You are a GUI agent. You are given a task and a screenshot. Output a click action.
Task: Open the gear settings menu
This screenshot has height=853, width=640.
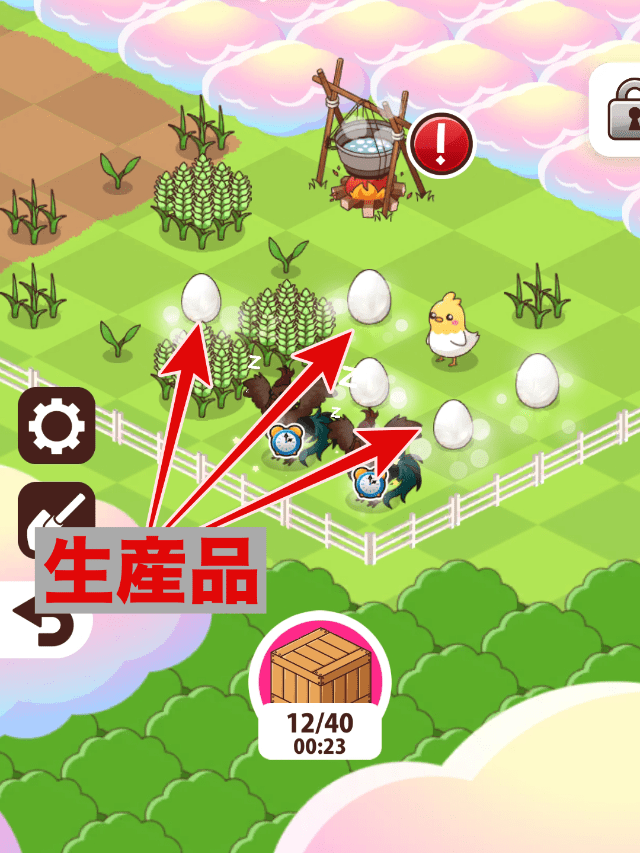pos(56,425)
